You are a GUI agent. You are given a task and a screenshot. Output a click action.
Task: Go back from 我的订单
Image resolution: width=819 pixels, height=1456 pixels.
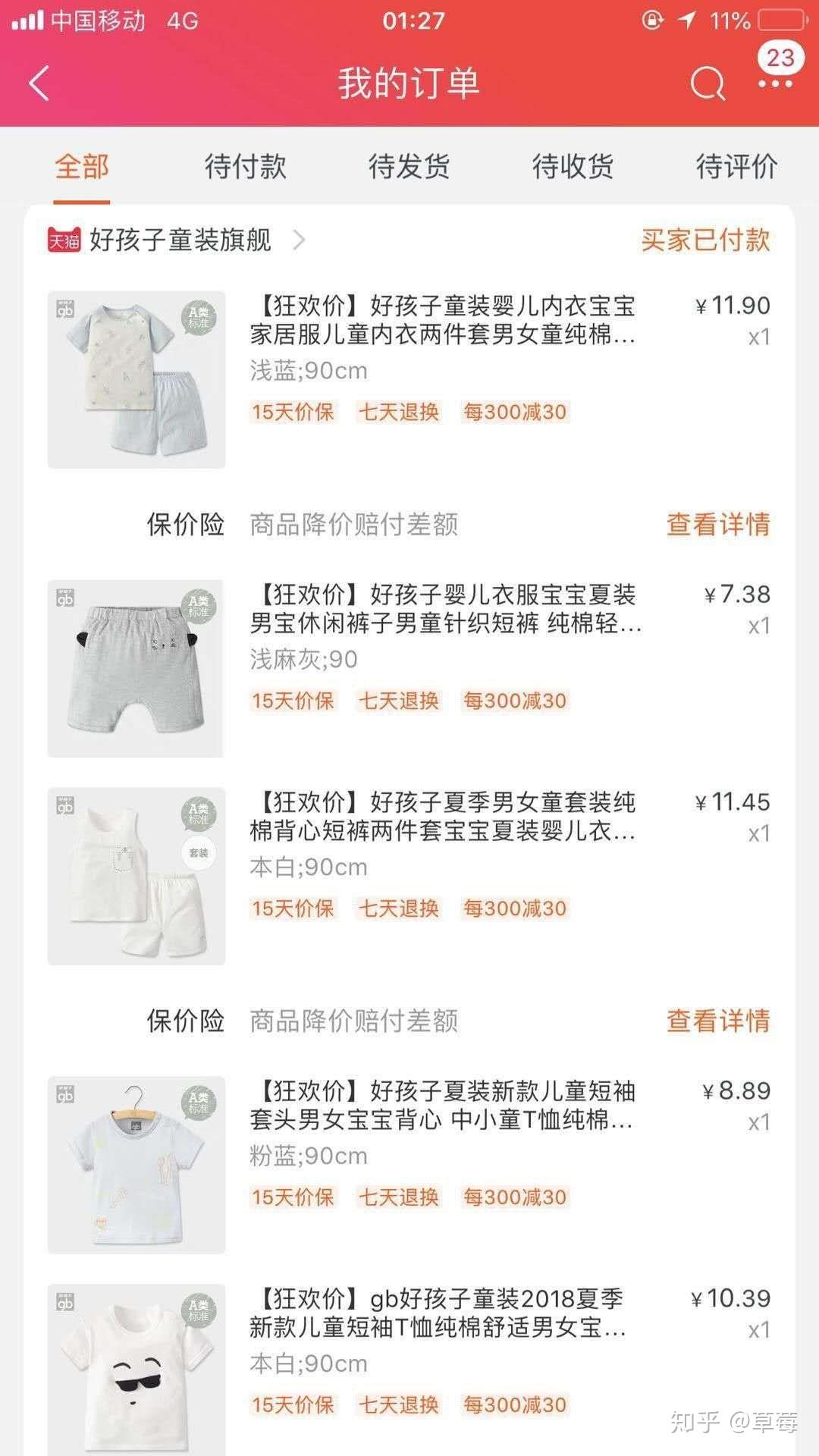pos(39,83)
